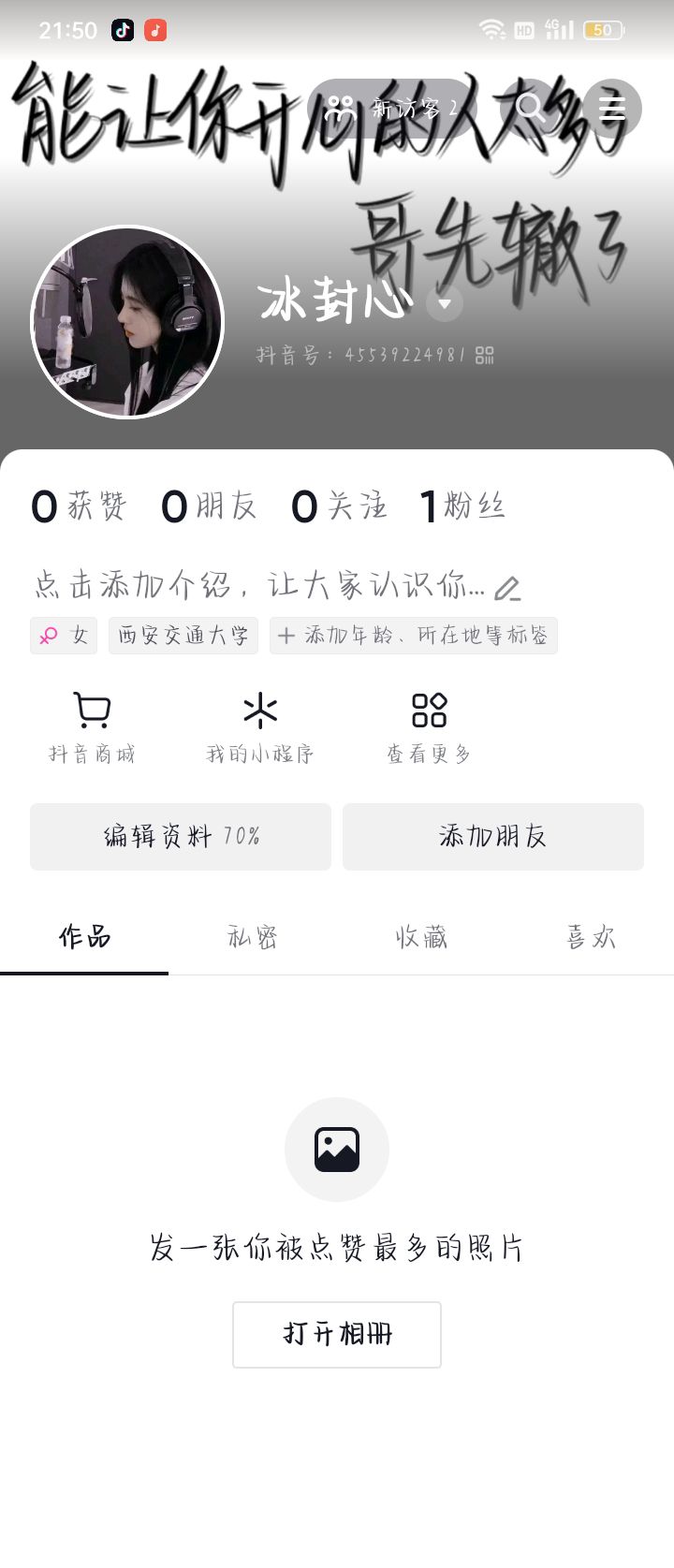Open the search icon in the header
The height and width of the screenshot is (1568, 674).
coord(530,109)
